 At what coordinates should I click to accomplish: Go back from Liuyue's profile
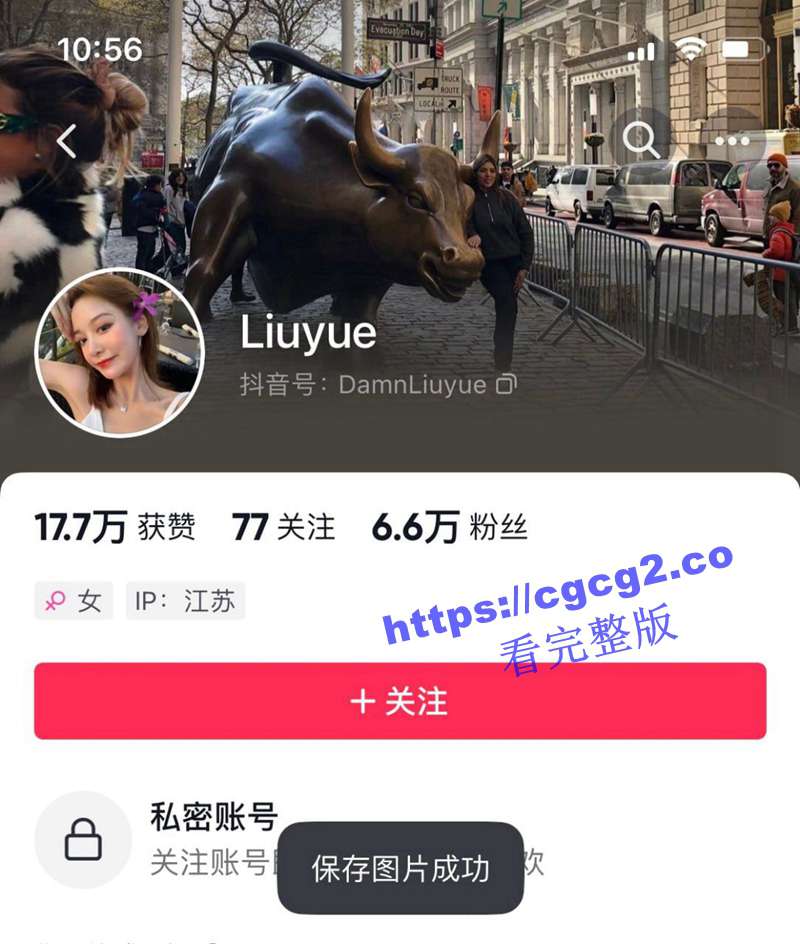[x=67, y=142]
